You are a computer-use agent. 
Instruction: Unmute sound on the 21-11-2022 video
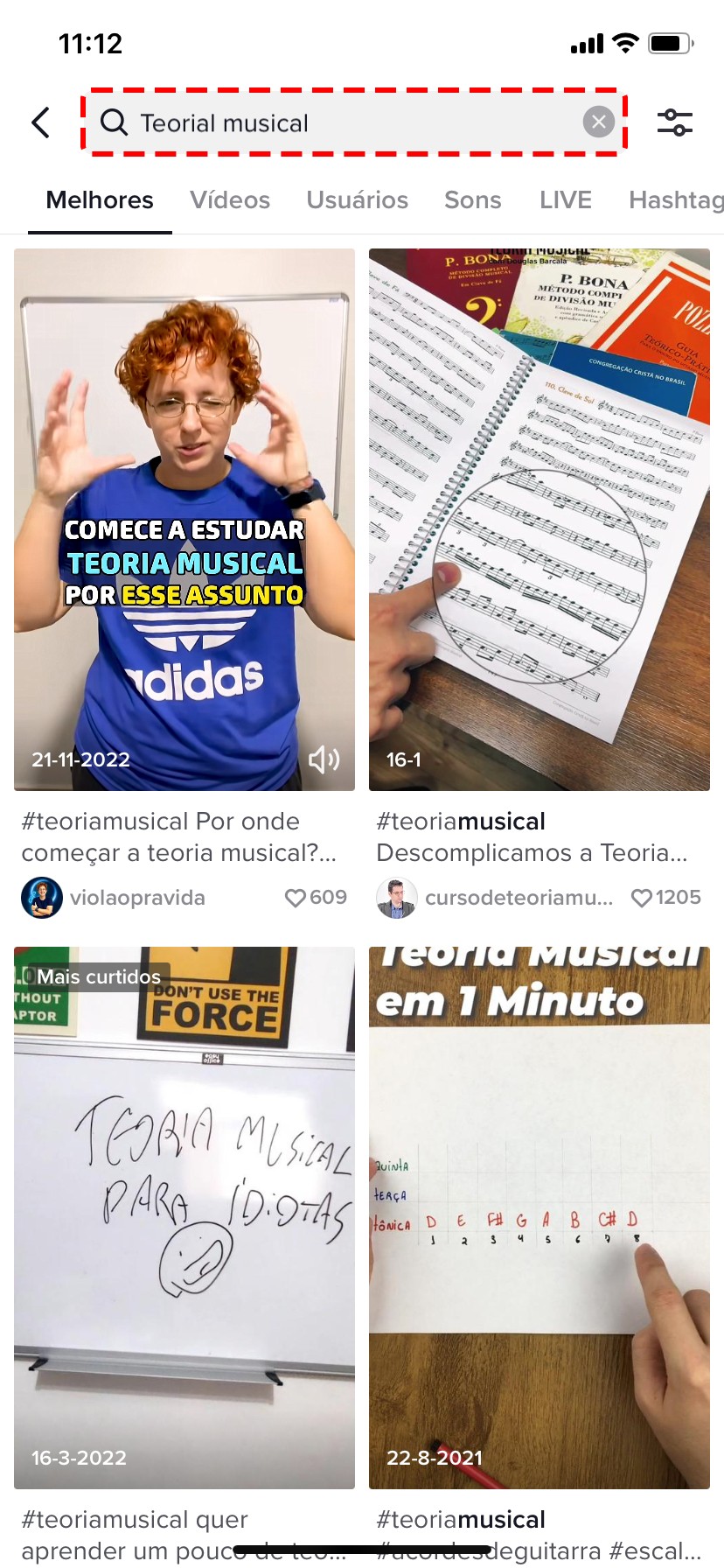[324, 759]
